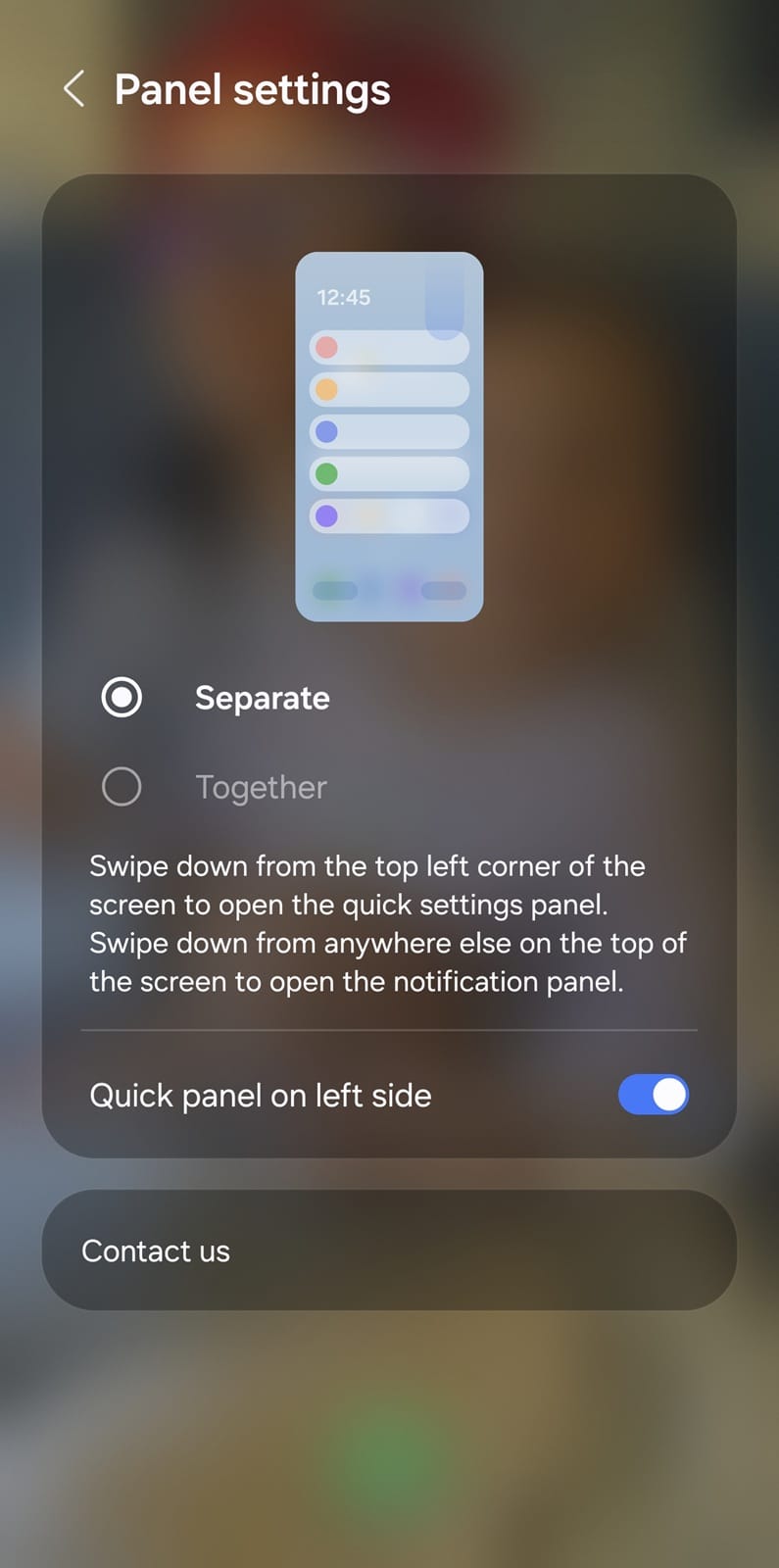
Task: Go back from Panel settings
Action: pos(73,89)
